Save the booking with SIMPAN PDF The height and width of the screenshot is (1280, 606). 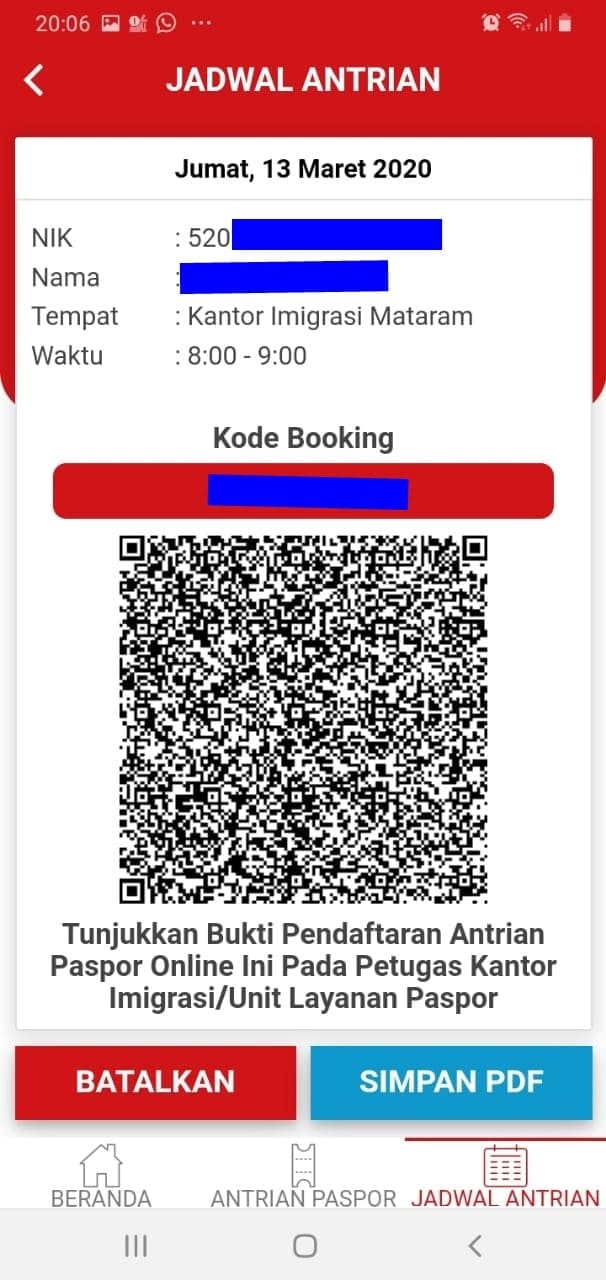(x=451, y=1082)
